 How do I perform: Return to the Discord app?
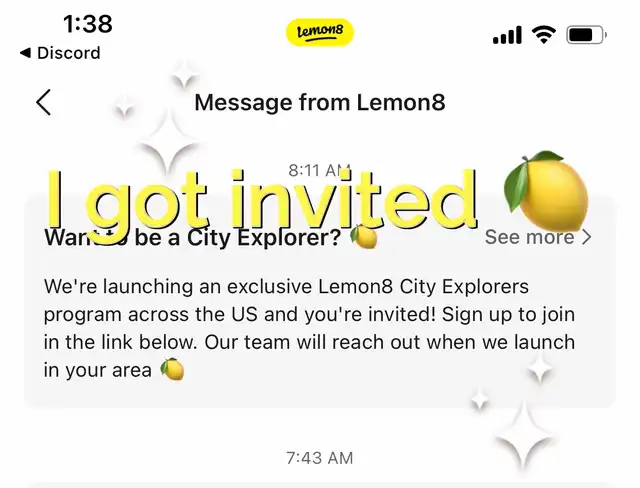pos(60,53)
